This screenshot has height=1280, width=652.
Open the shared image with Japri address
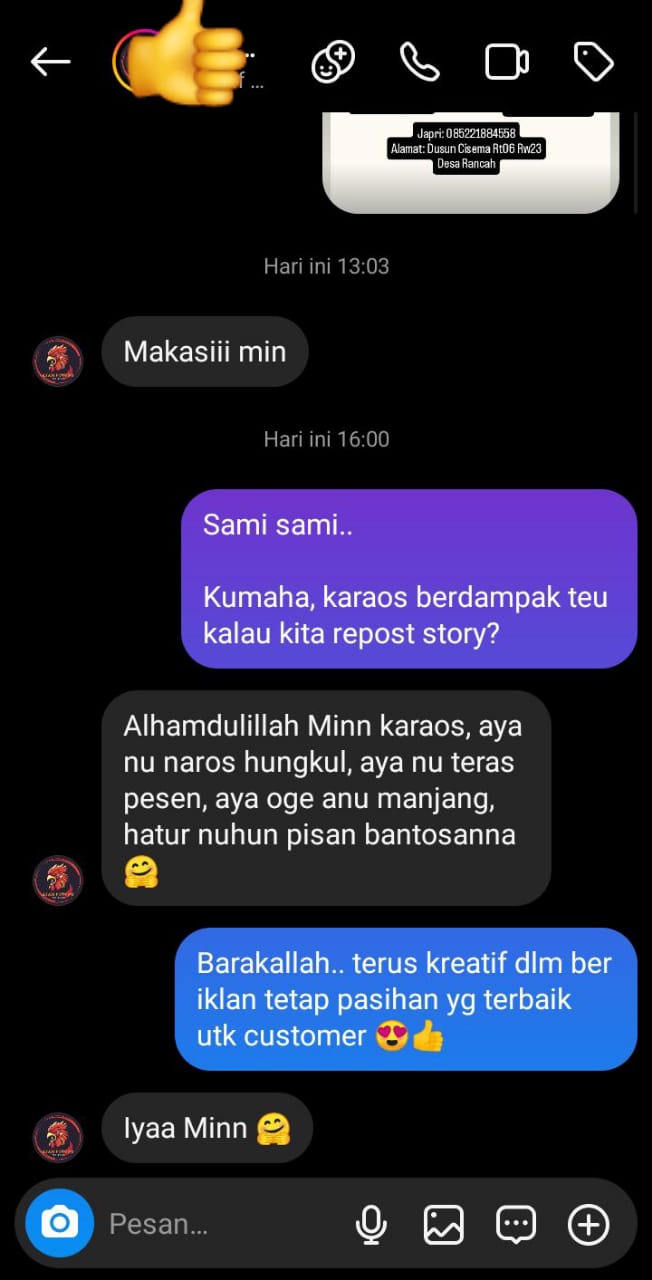click(470, 160)
